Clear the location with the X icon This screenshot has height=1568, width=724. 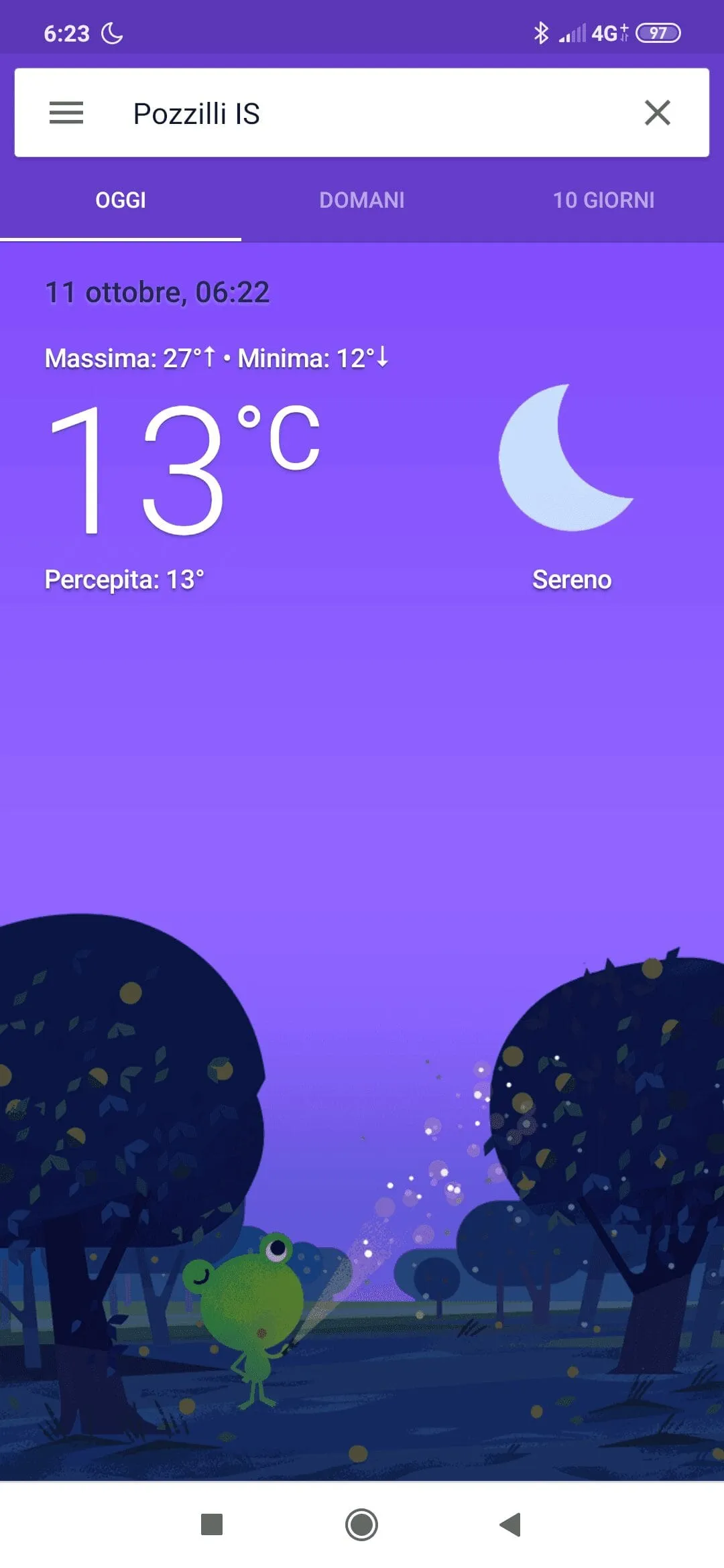click(x=657, y=113)
